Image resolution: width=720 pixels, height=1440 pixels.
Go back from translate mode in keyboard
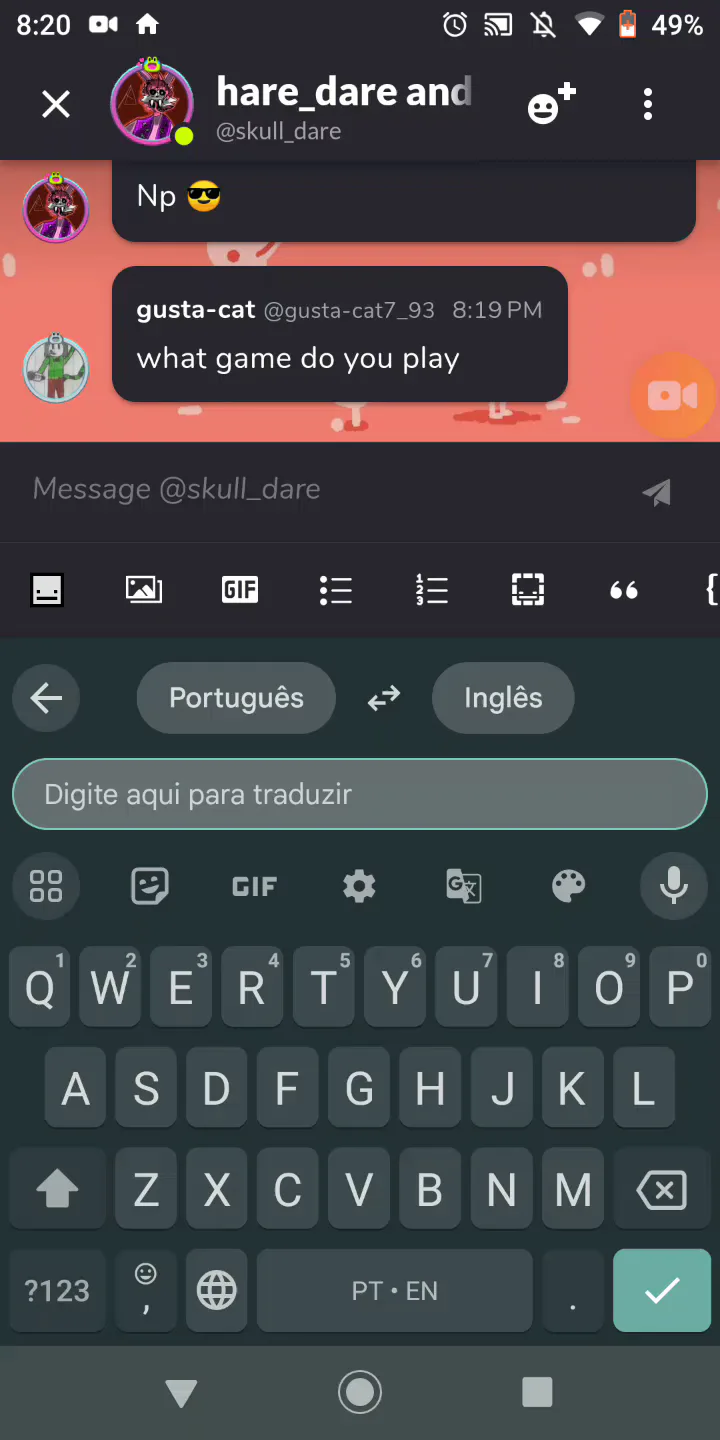(46, 698)
